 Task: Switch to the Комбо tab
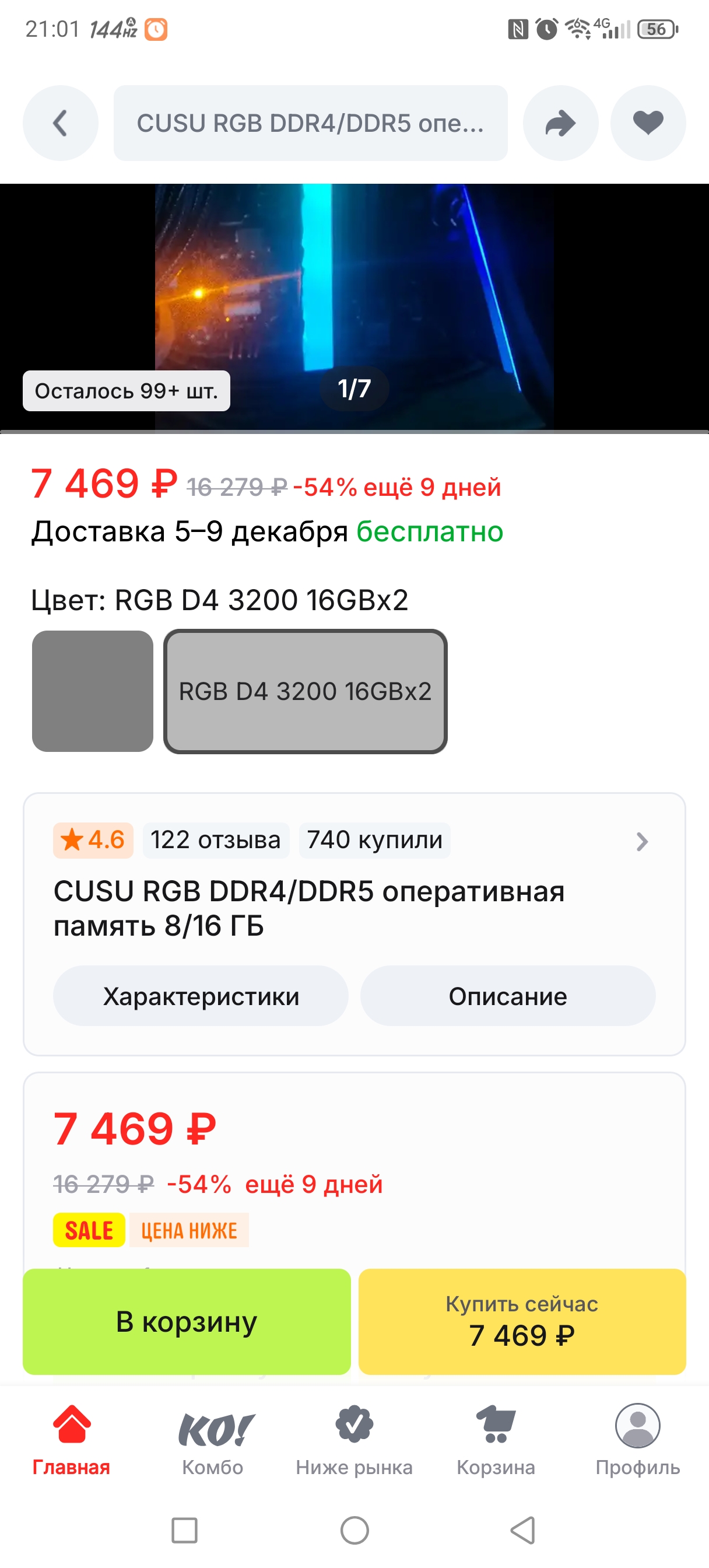click(213, 1440)
